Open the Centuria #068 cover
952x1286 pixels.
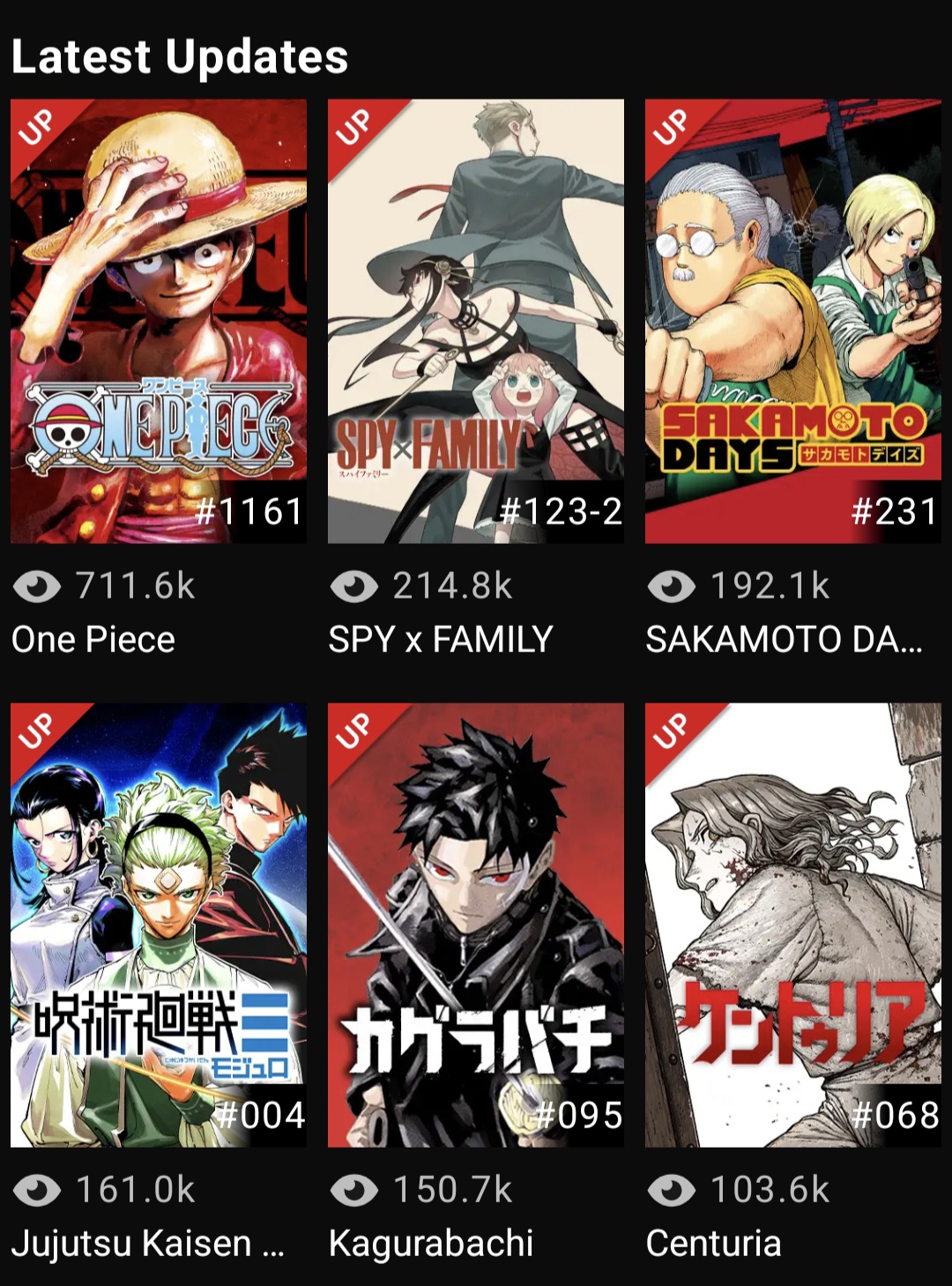793,925
